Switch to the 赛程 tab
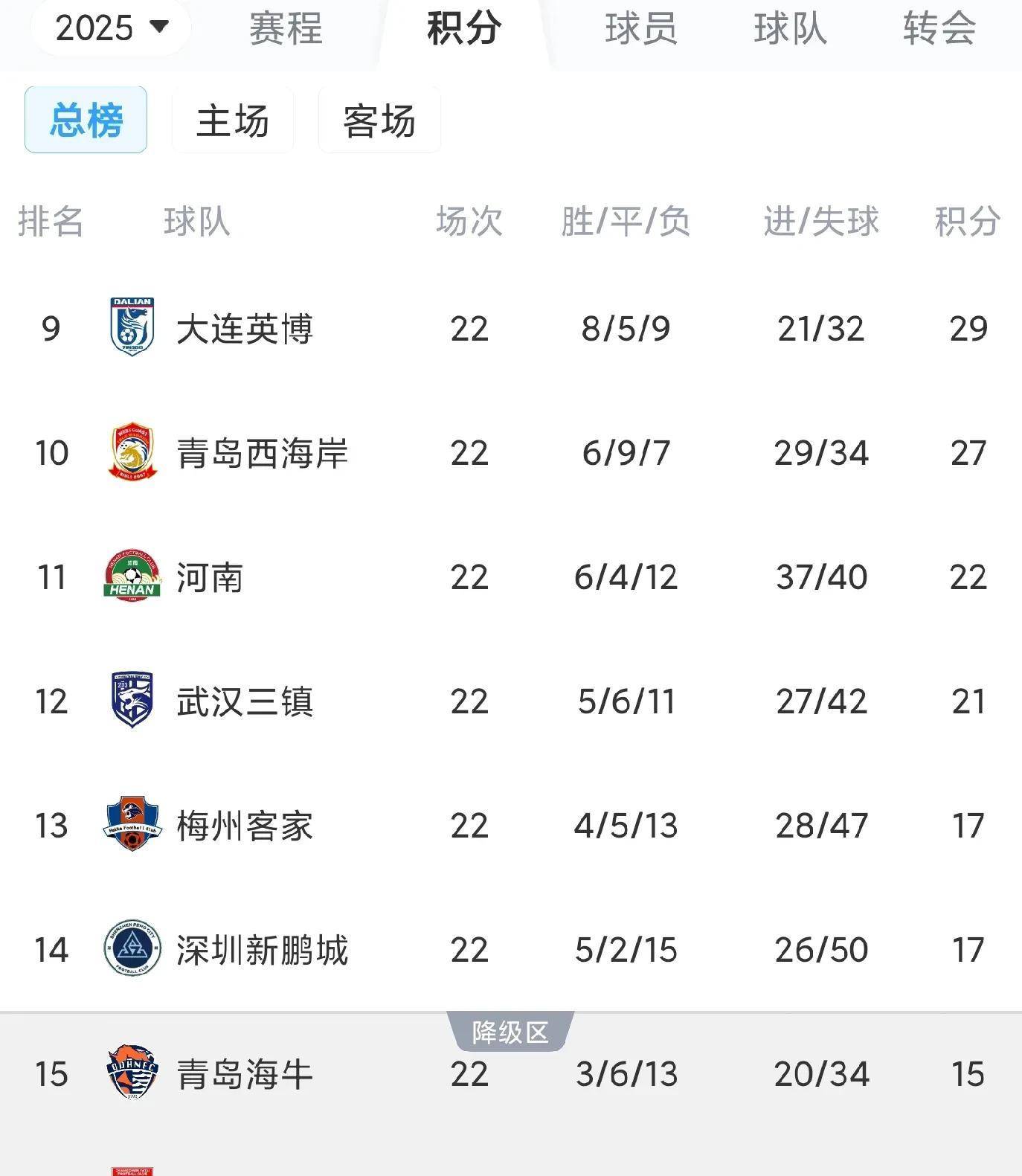 click(x=286, y=29)
